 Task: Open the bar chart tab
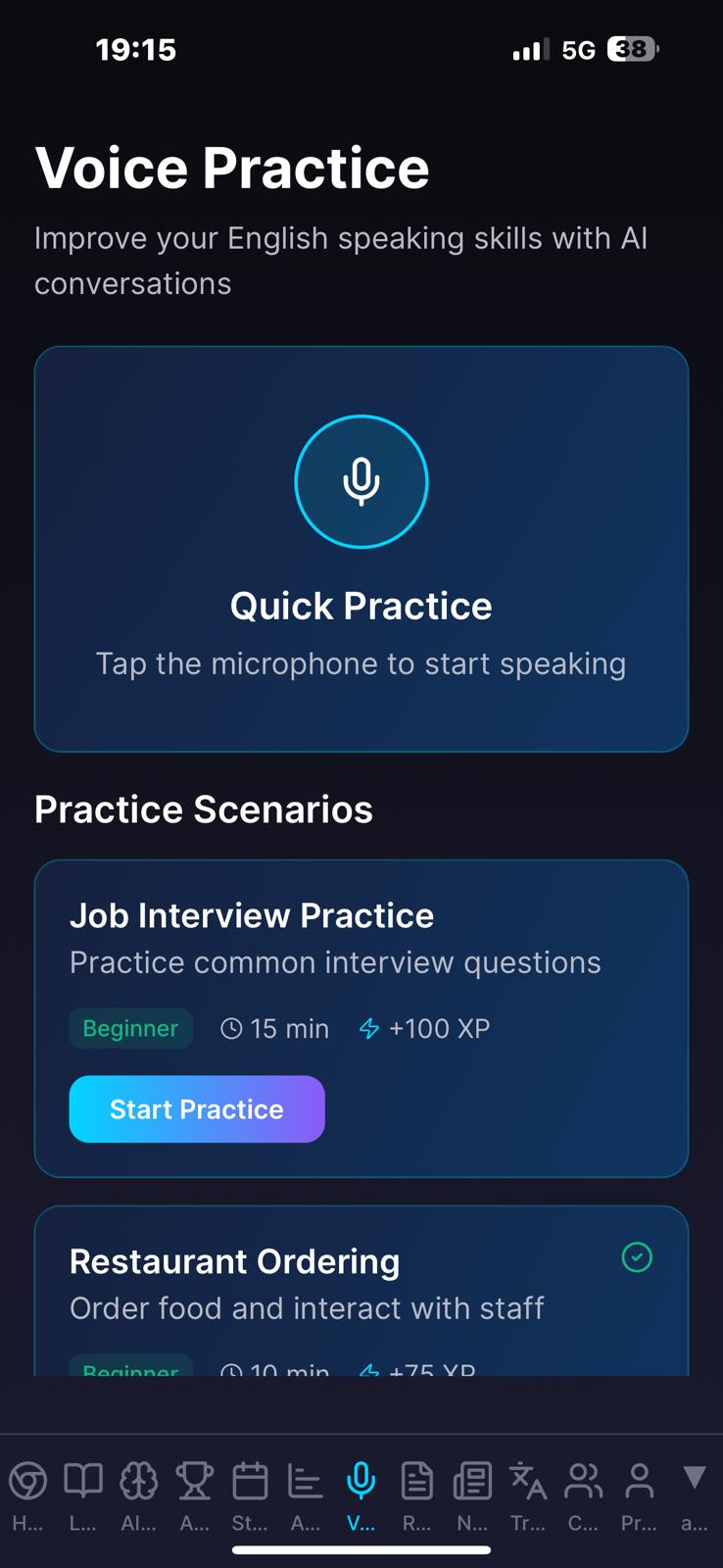tap(306, 1495)
